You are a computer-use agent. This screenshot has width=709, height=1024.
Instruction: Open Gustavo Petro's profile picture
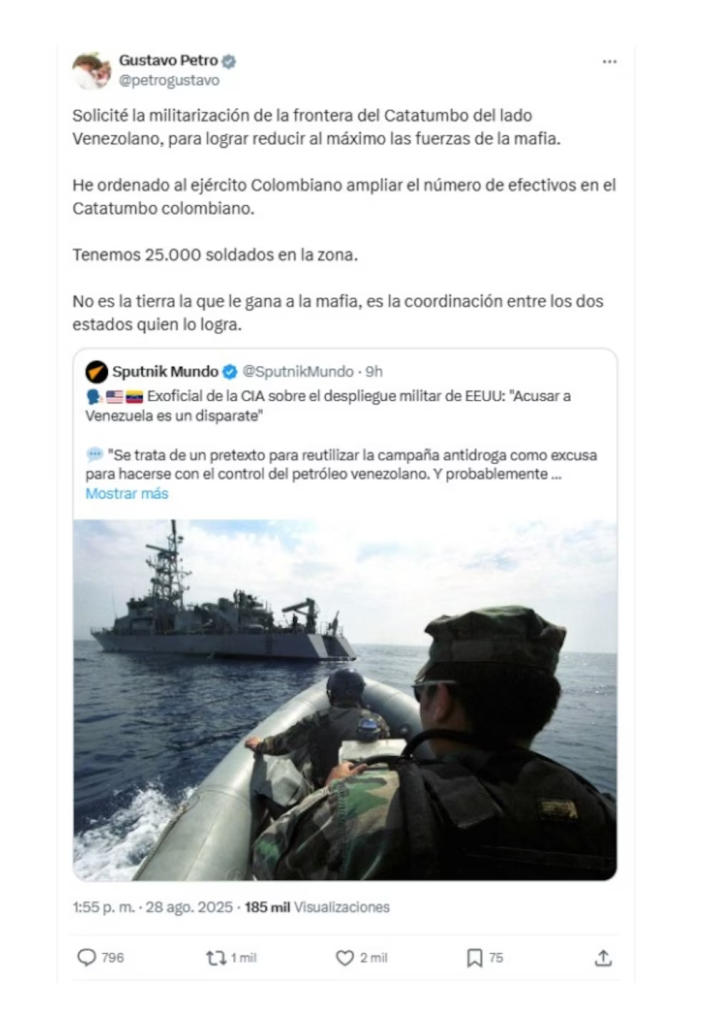[x=92, y=71]
